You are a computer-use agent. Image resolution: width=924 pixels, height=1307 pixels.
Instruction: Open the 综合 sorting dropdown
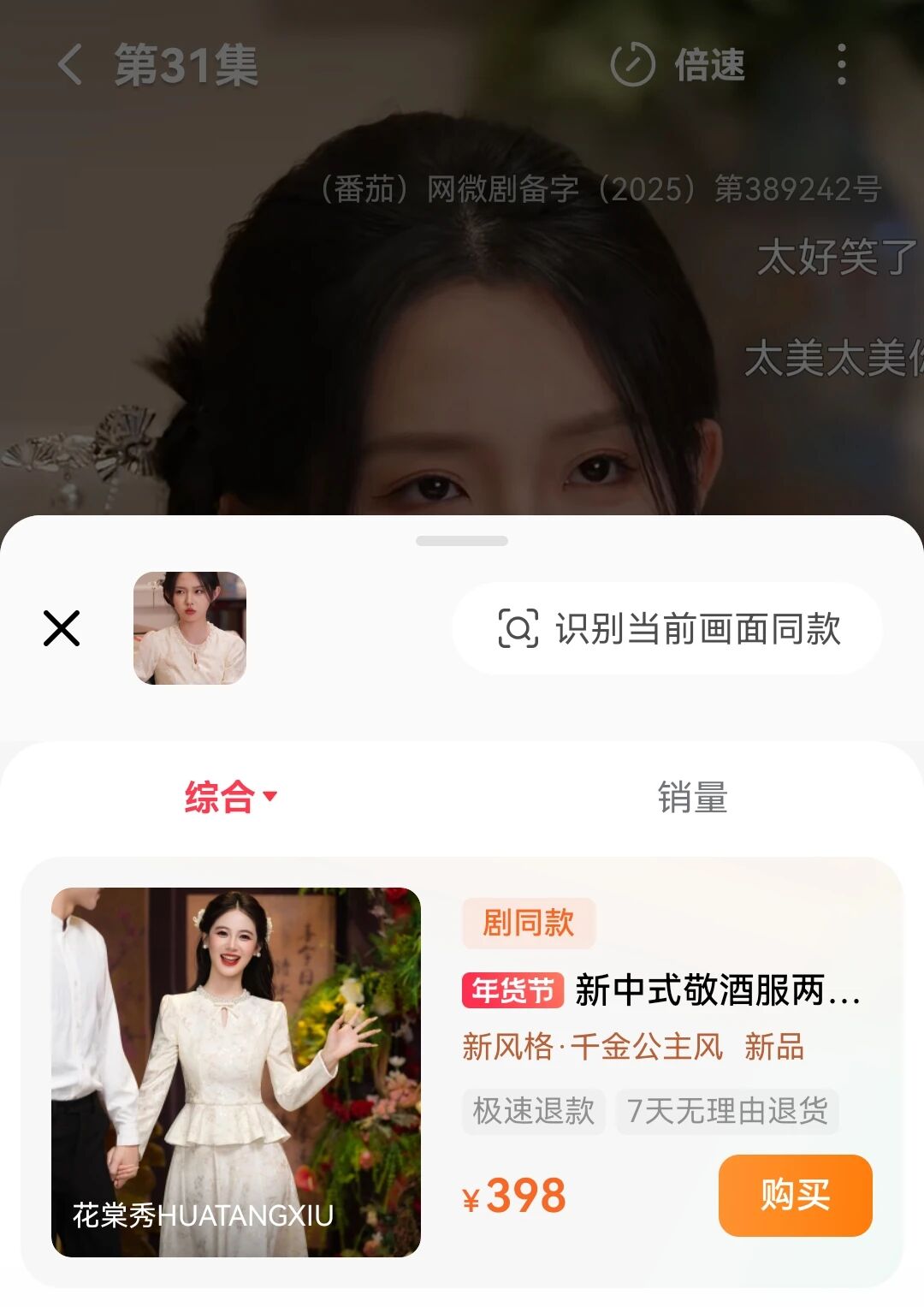coord(231,797)
